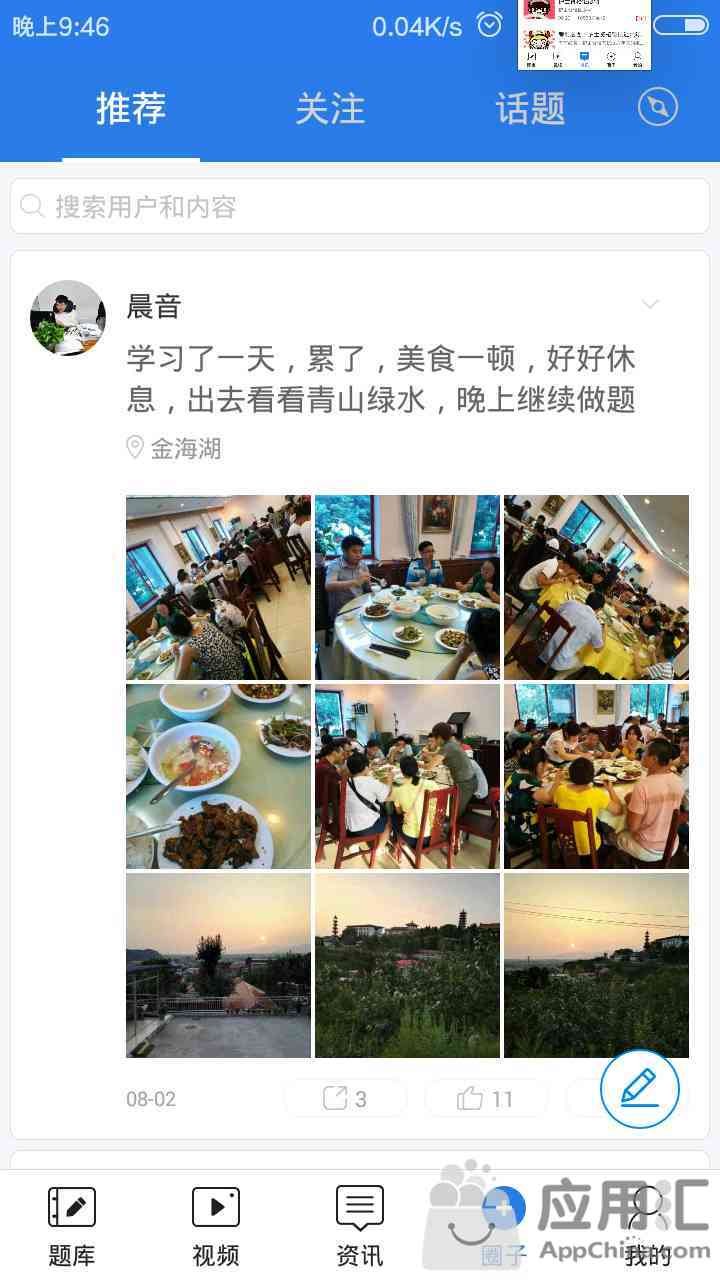This screenshot has width=720, height=1280.
Task: Go to the 我的 tab
Action: (648, 1226)
